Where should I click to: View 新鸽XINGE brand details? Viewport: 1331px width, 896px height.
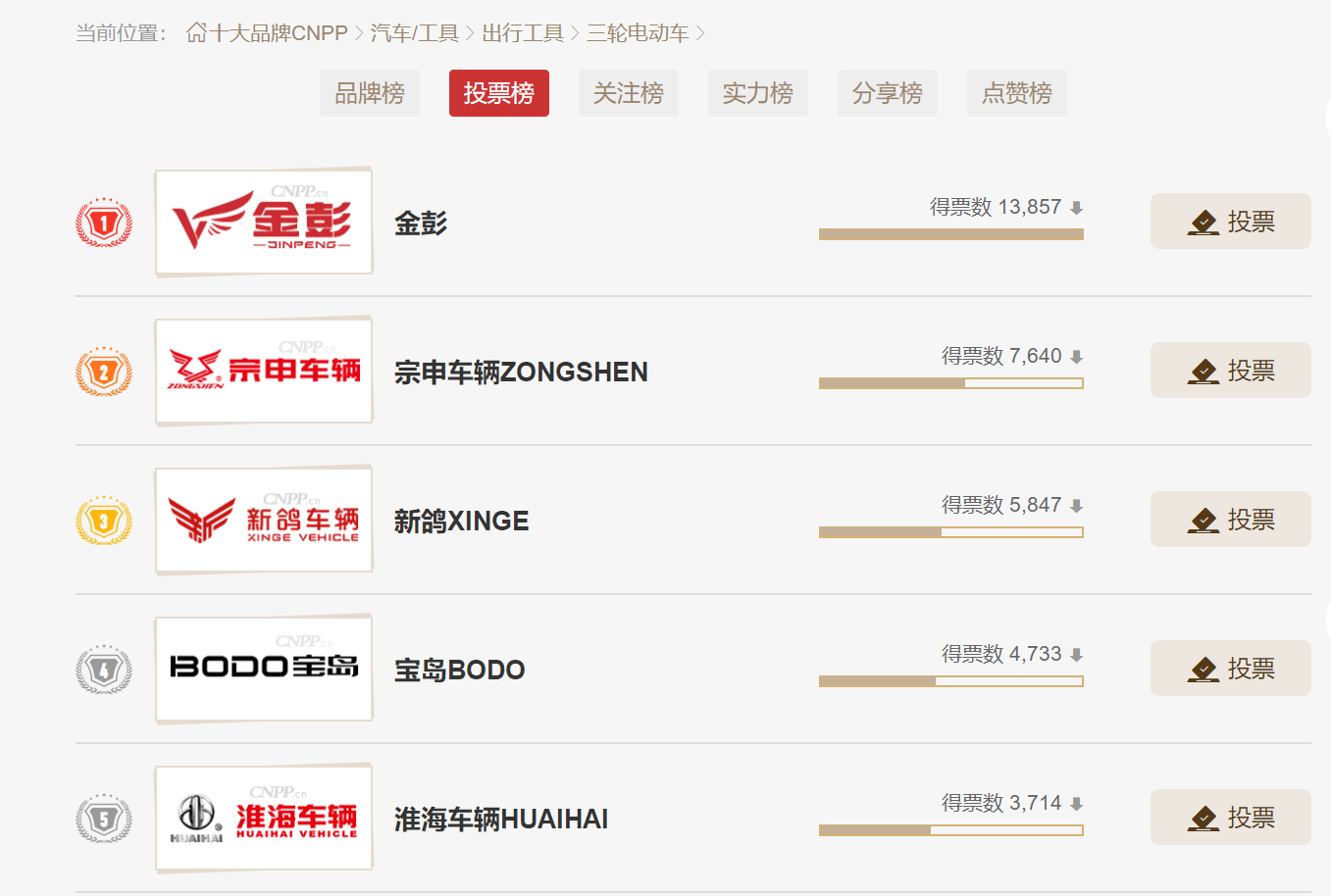tap(461, 521)
